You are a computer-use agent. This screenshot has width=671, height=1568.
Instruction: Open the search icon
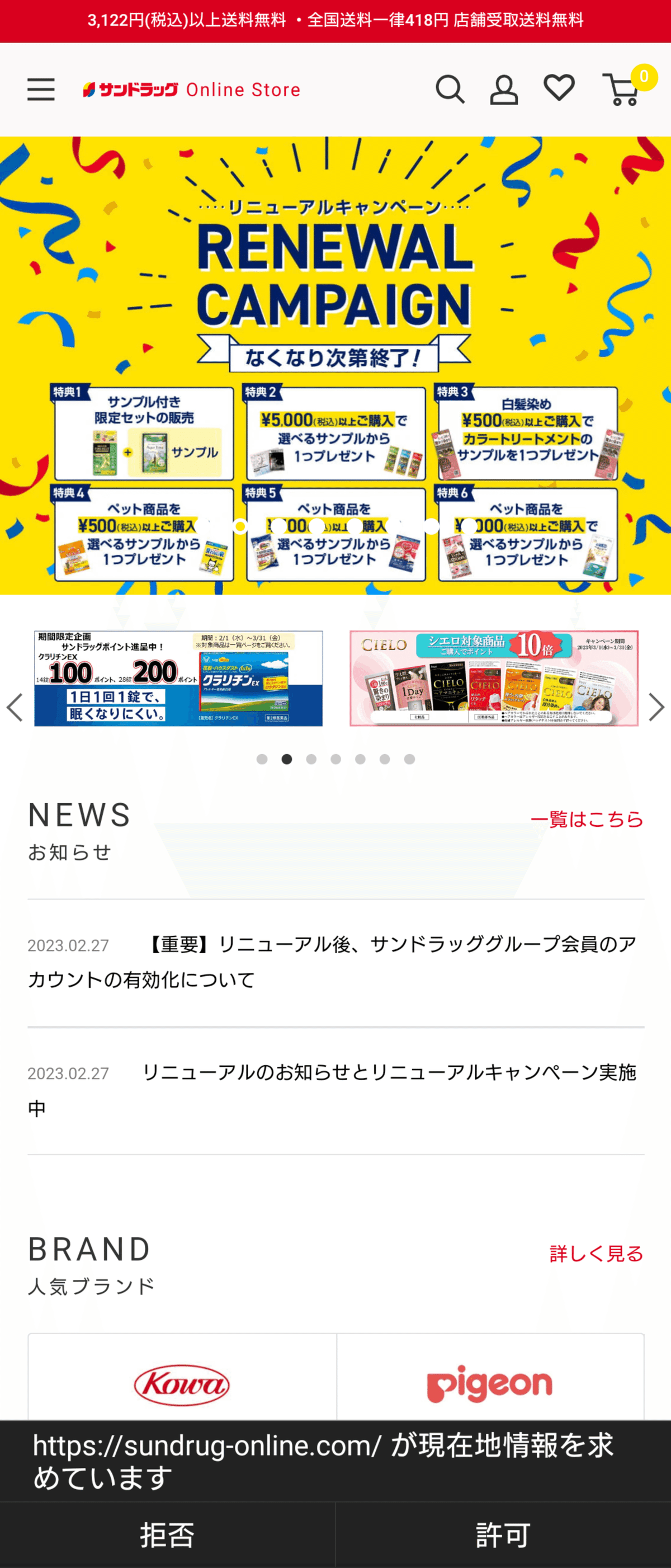pyautogui.click(x=450, y=90)
